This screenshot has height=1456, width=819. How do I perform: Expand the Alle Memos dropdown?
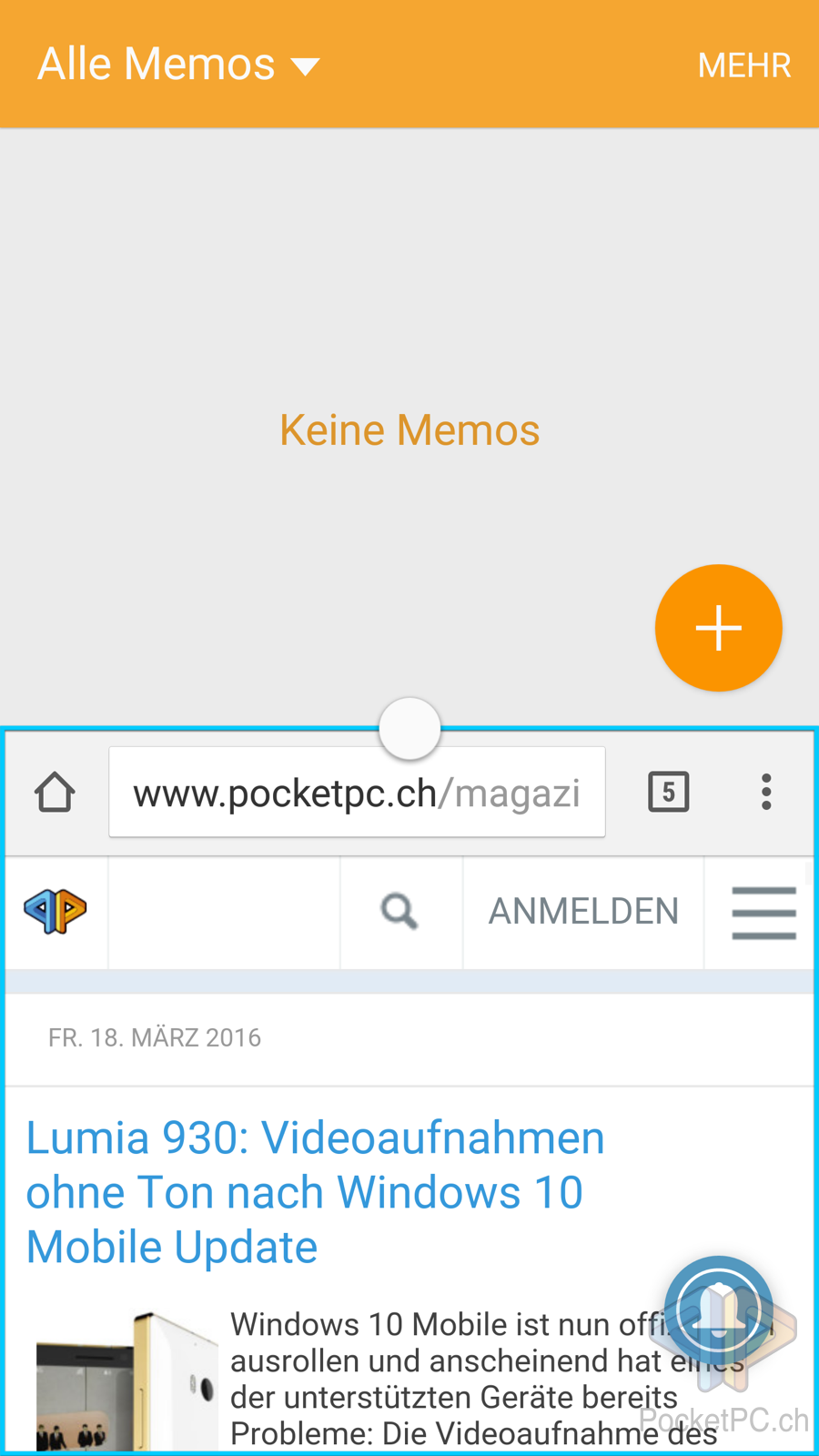click(178, 65)
